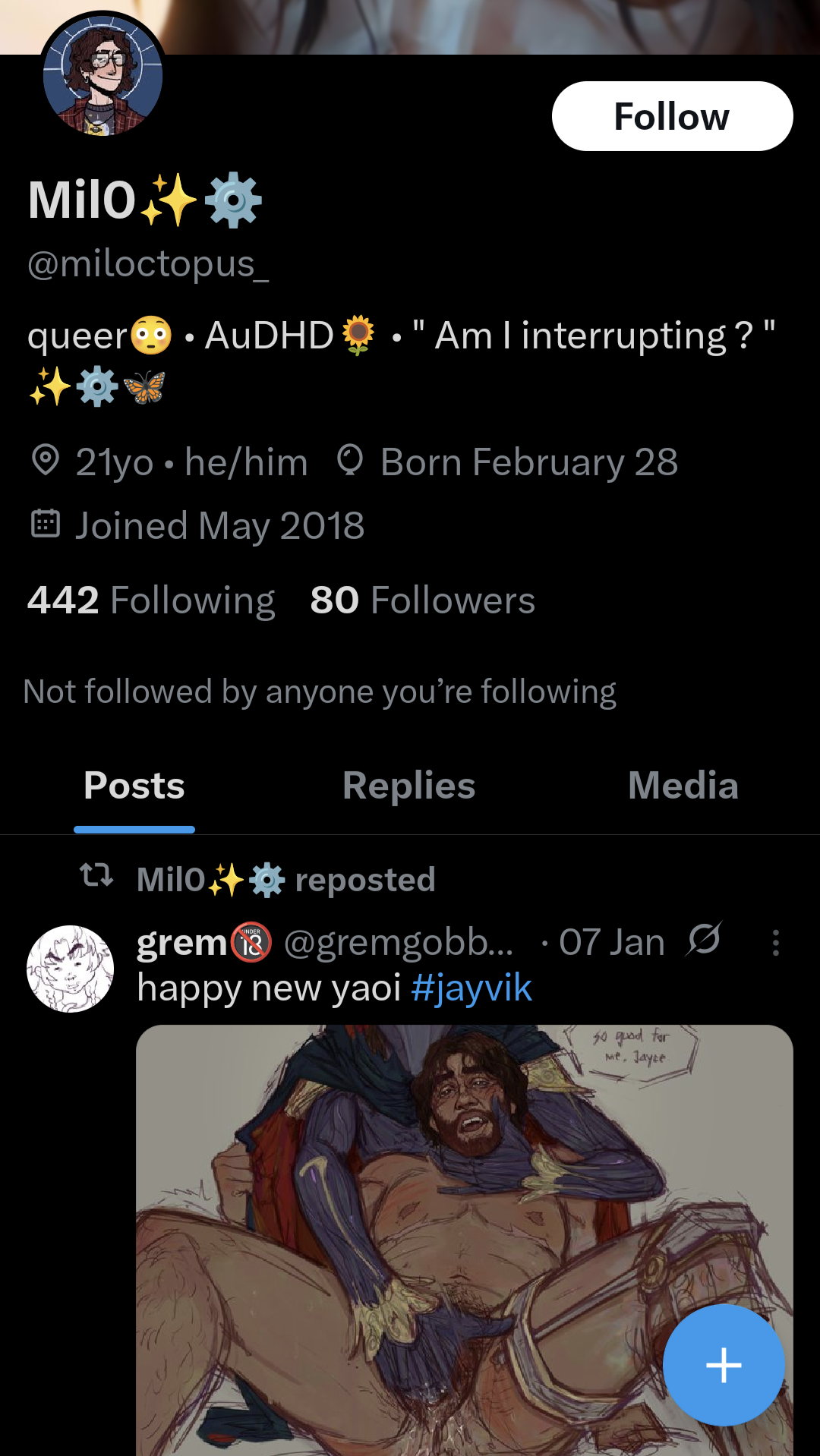Switch to the Media tab
Image resolution: width=820 pixels, height=1456 pixels.
(x=683, y=786)
